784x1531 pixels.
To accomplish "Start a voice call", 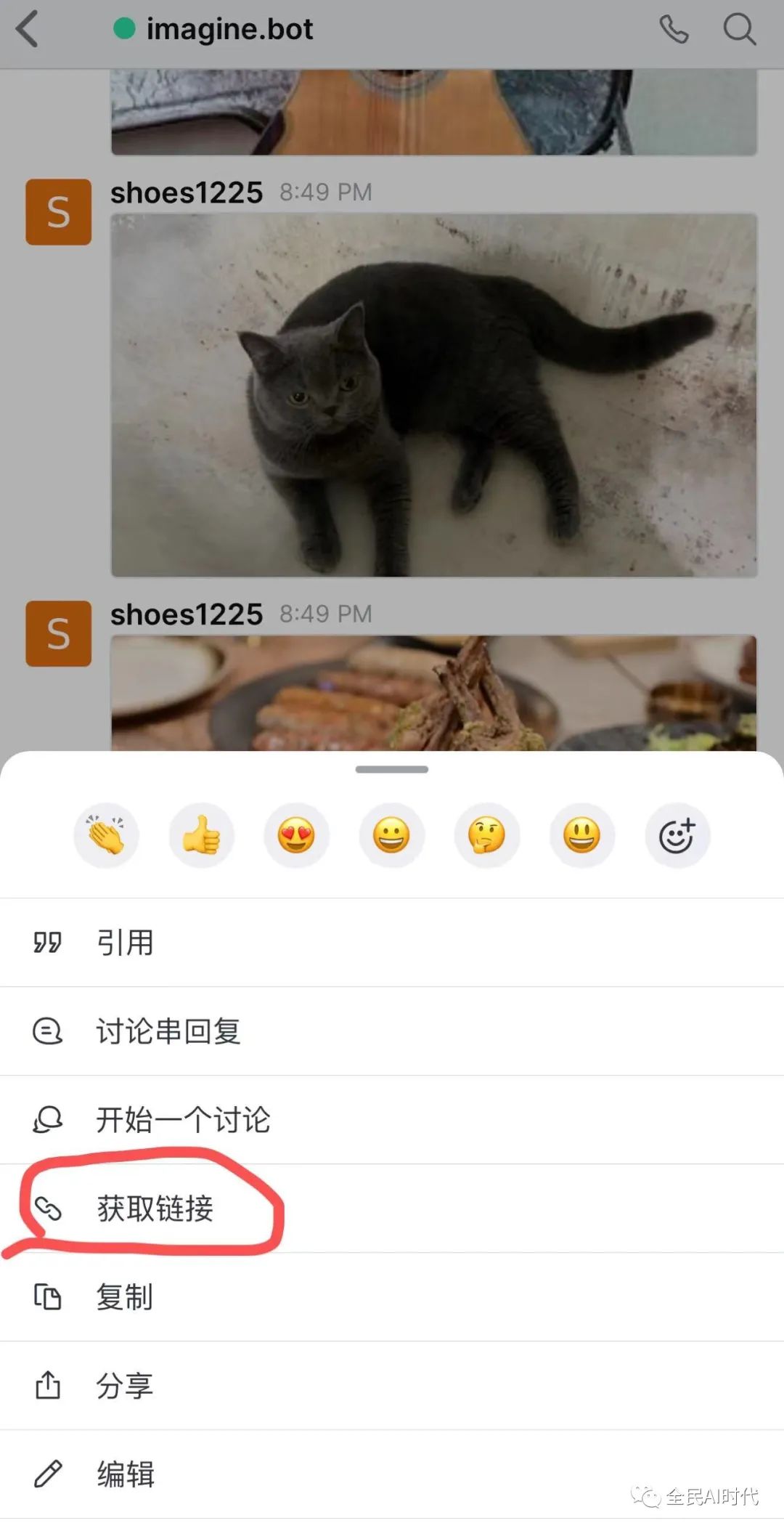I will point(673,31).
